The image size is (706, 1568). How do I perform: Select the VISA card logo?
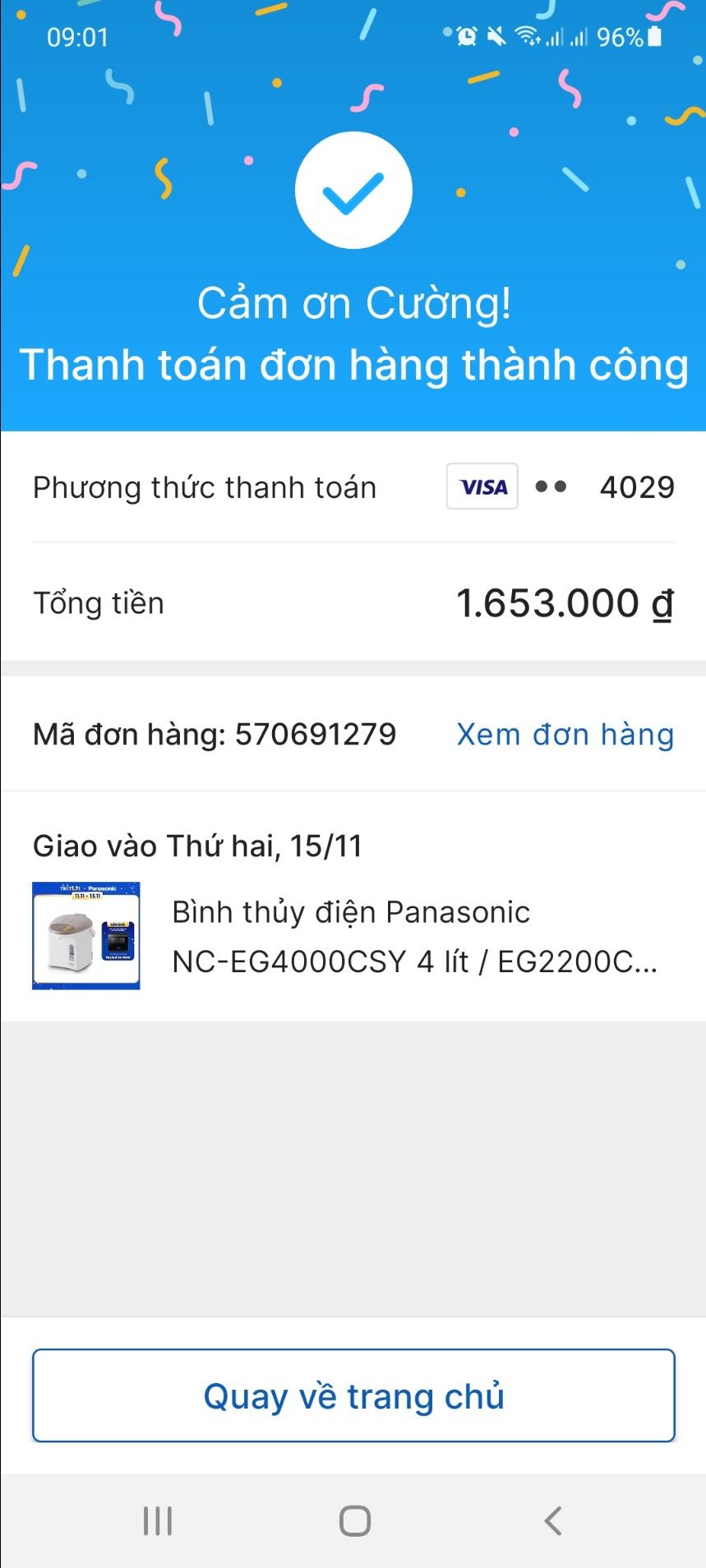click(482, 487)
